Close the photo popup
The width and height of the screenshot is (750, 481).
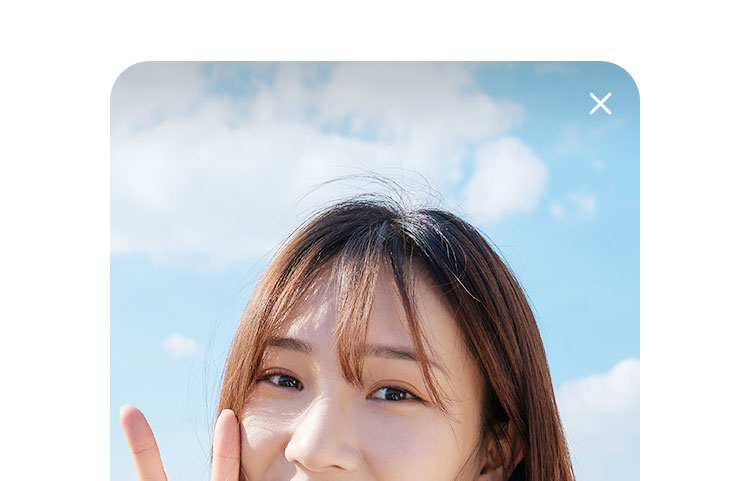[600, 103]
